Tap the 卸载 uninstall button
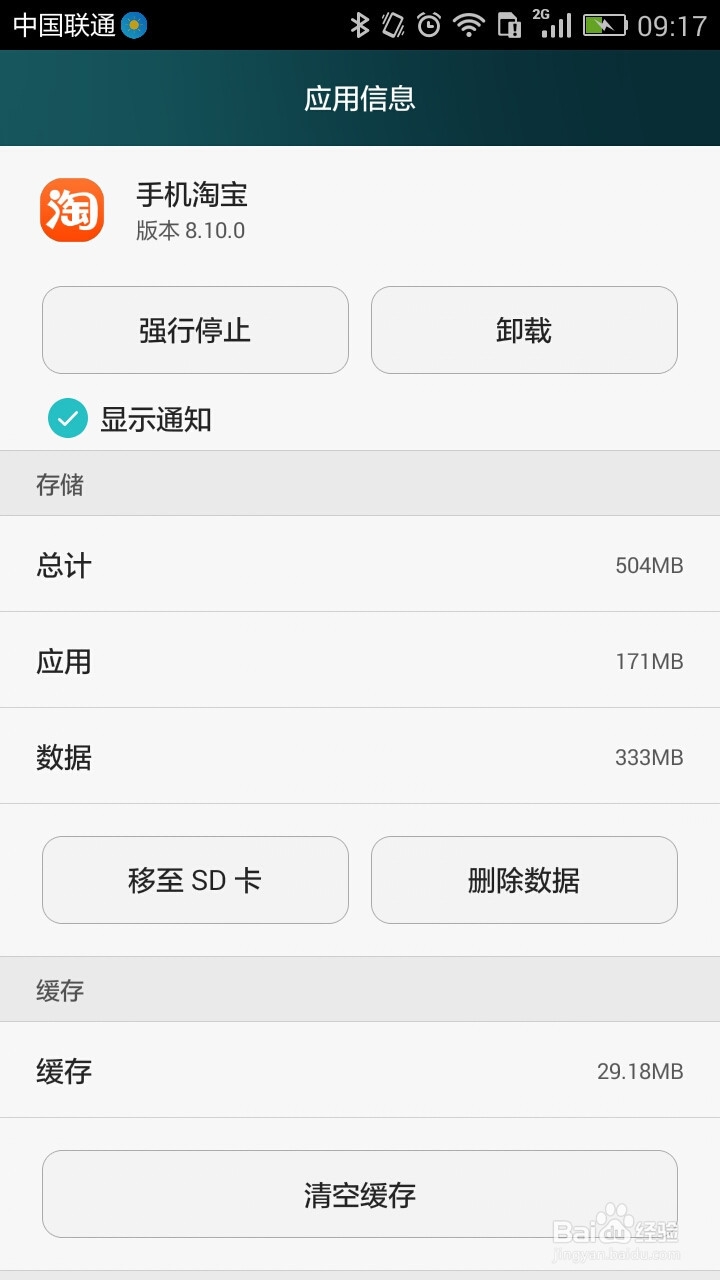This screenshot has height=1280, width=720. 524,330
